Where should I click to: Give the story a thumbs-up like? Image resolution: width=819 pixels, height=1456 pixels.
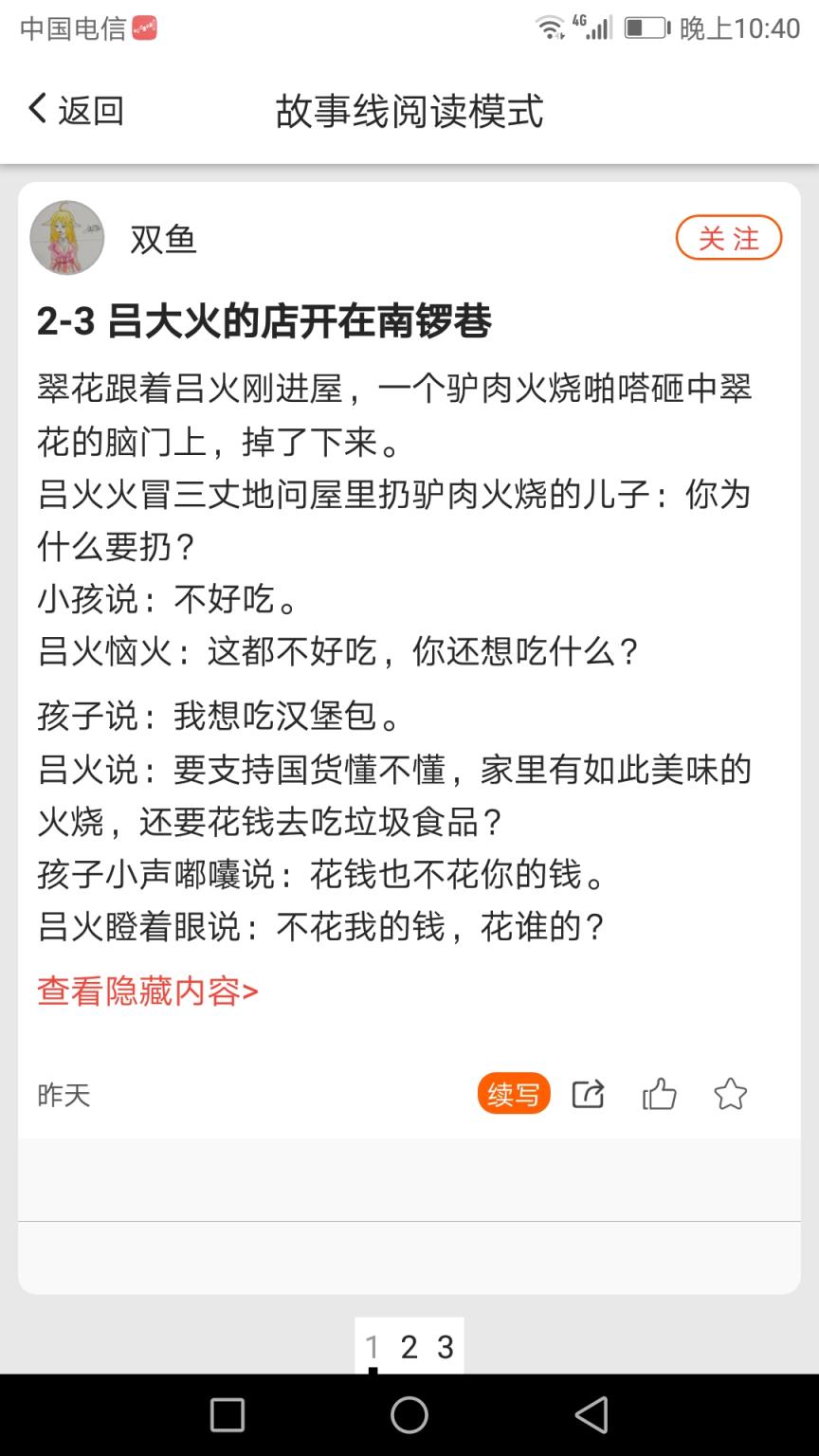pos(659,1094)
